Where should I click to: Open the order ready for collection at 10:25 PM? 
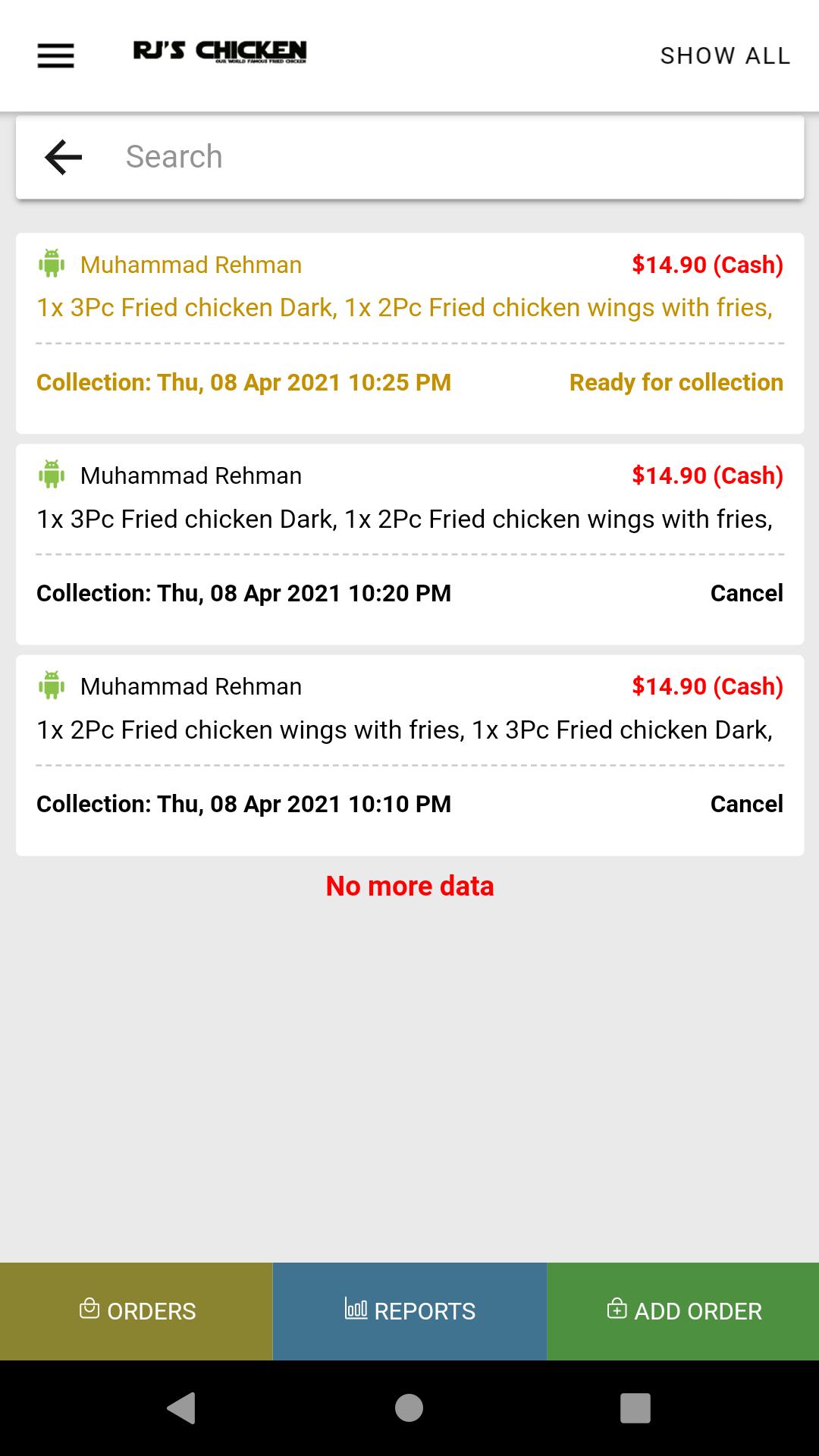coord(409,333)
